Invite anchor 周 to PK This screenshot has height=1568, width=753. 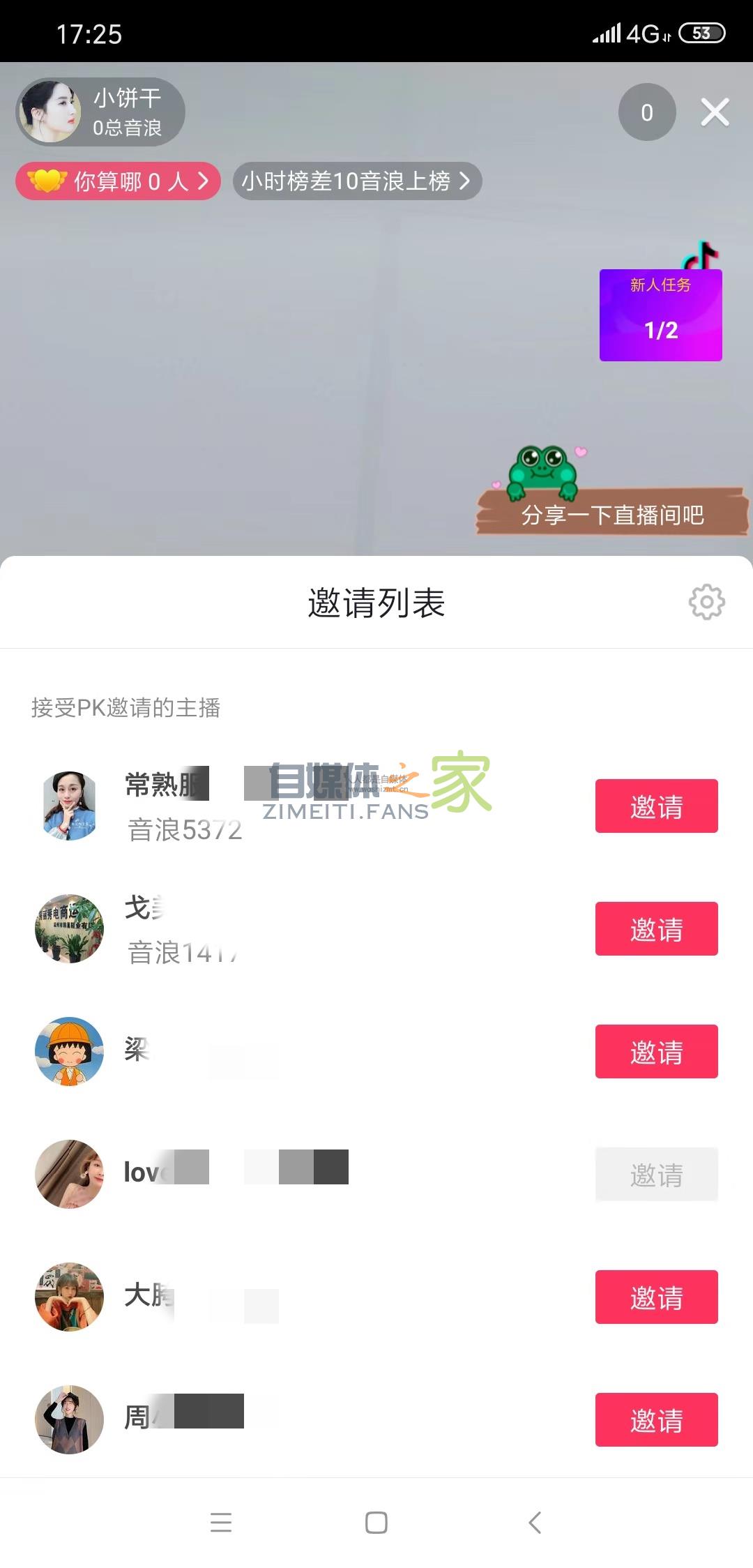[655, 1419]
